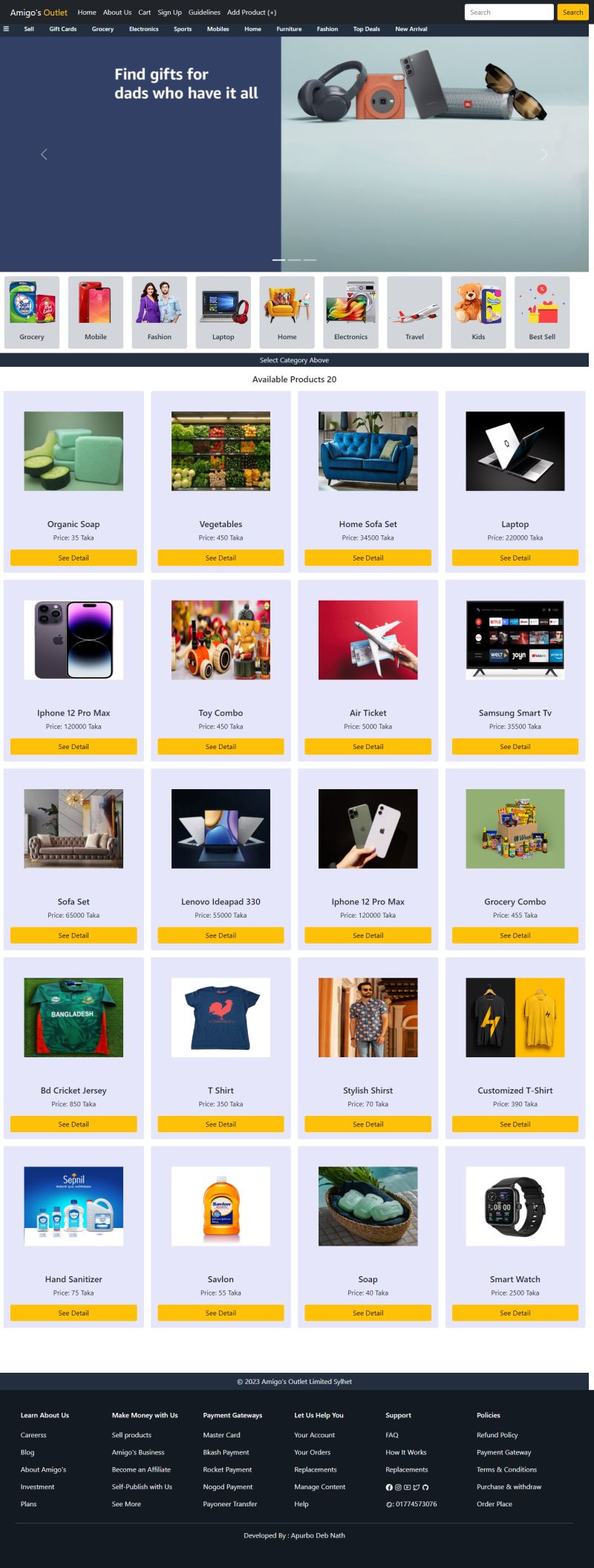This screenshot has width=594, height=1568.
Task: Show next banner slide with right arrow
Action: tap(544, 154)
